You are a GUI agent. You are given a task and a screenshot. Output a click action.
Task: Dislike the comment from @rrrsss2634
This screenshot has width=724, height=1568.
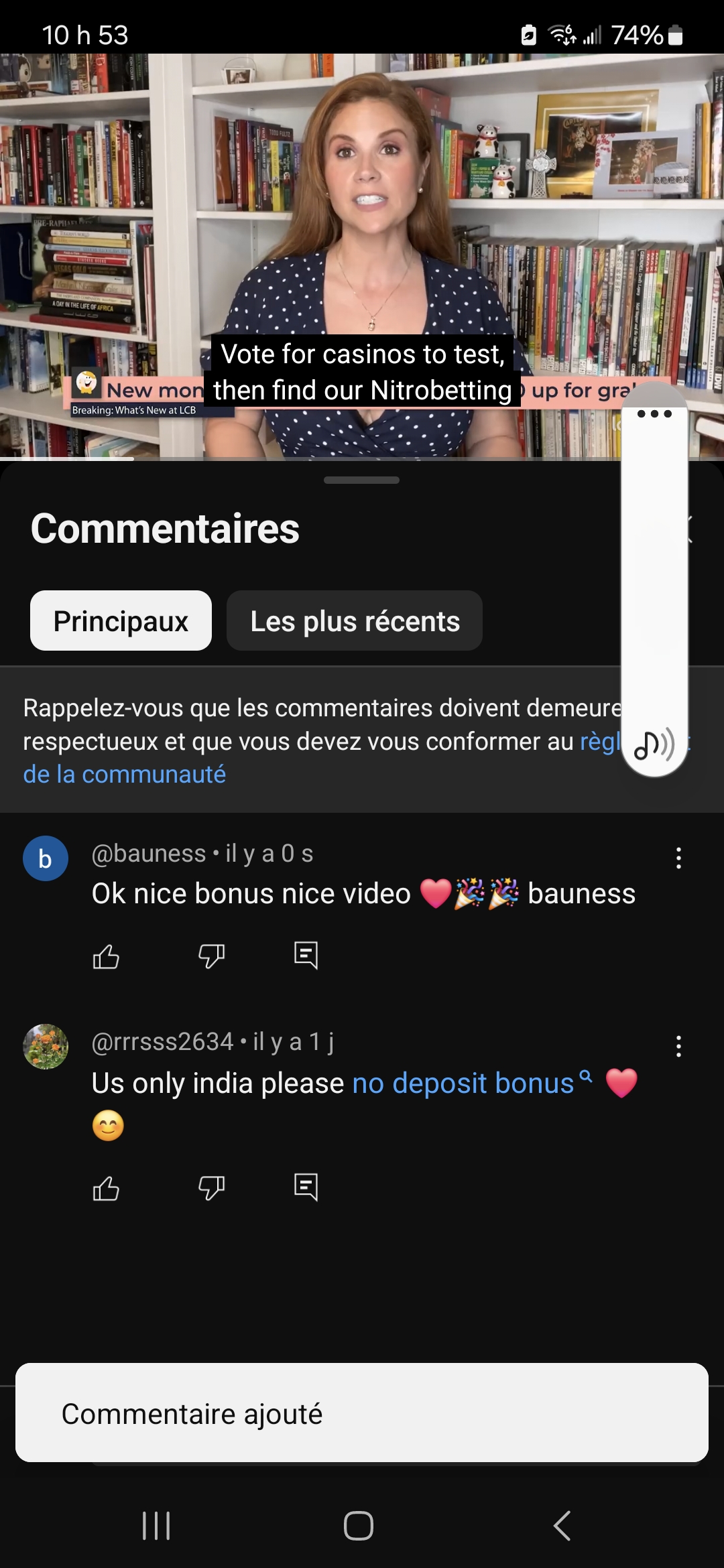(211, 1189)
